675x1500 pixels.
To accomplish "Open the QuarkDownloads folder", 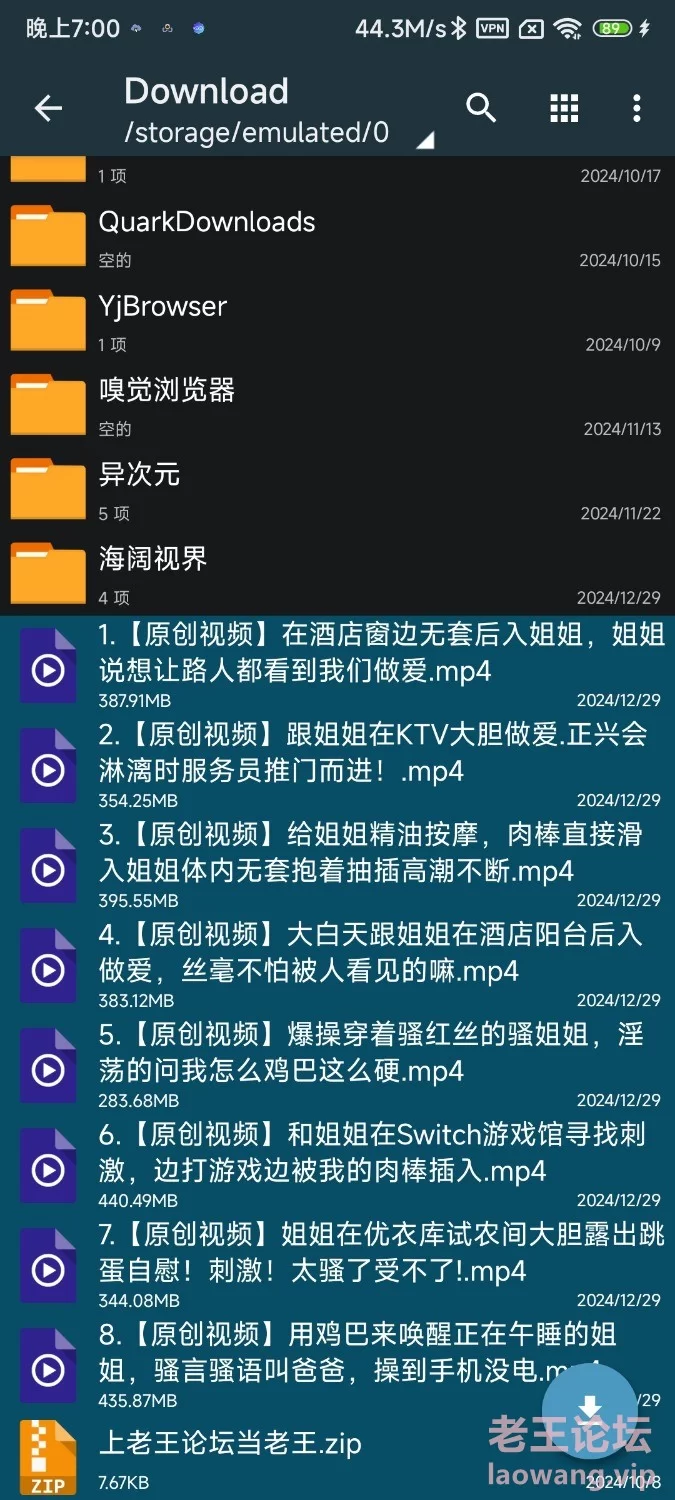I will pyautogui.click(x=337, y=238).
